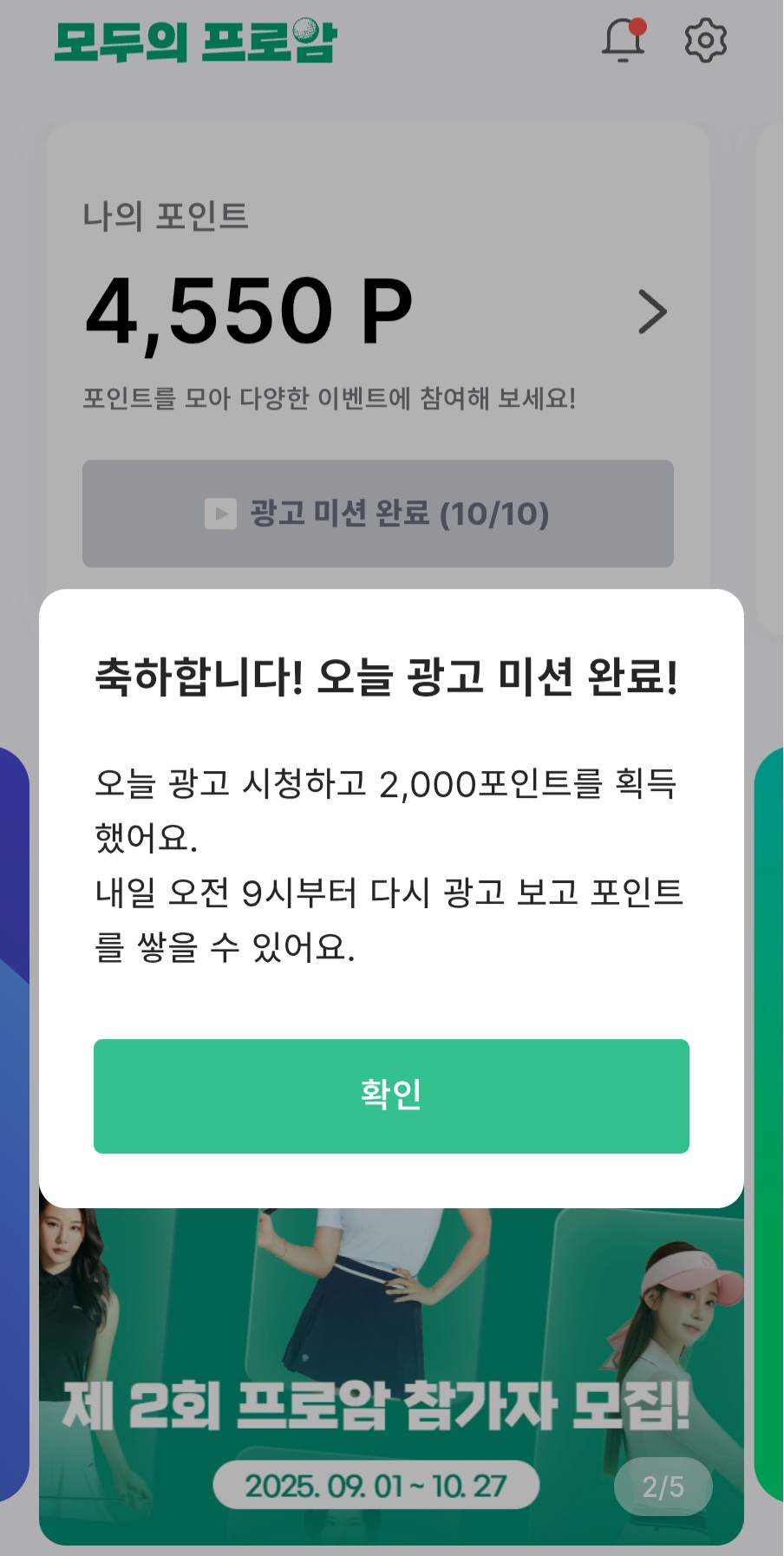
Task: Open the 제 2회 프로암 참가자 모집 banner
Action: coord(390,1379)
